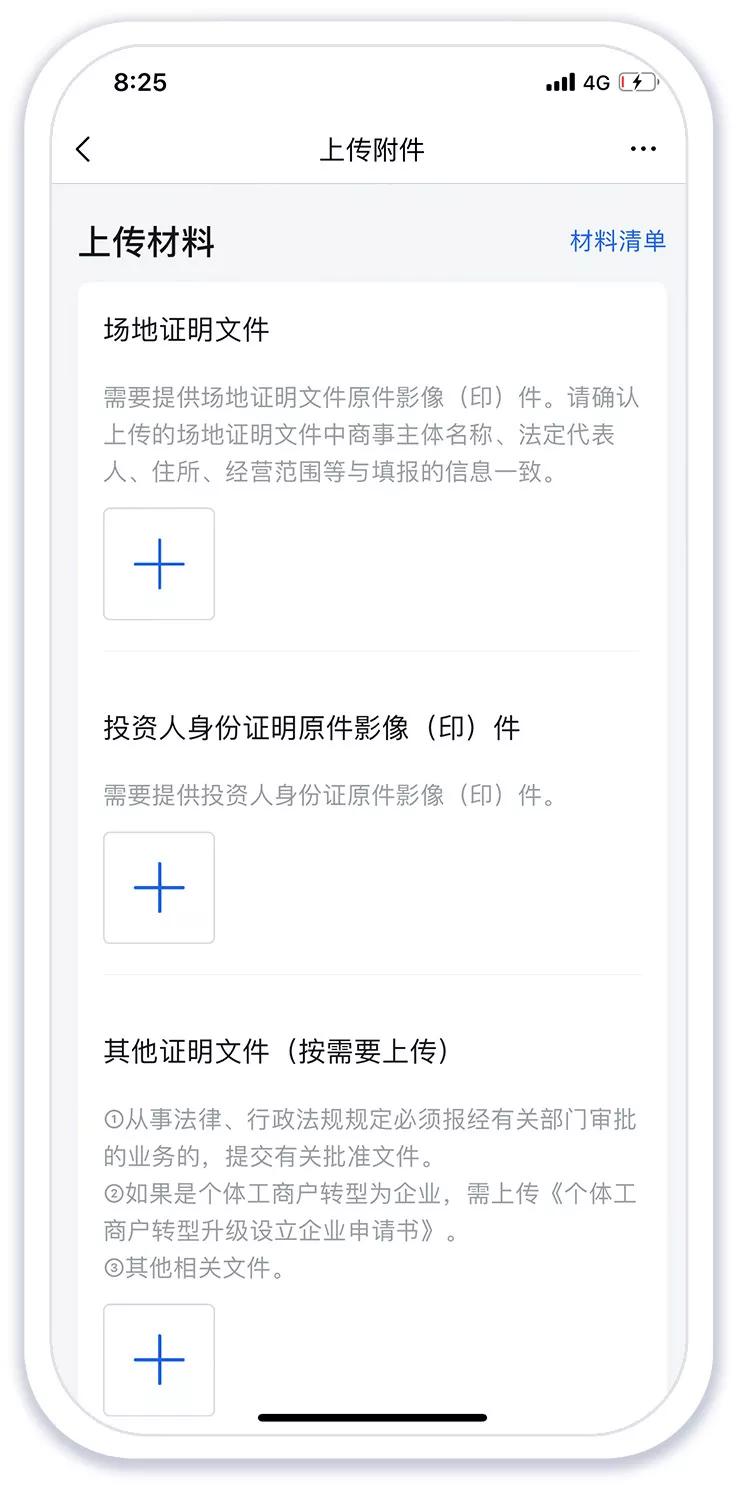The width and height of the screenshot is (742, 1495).
Task: Tap the site certificate instruction text
Action: [x=371, y=434]
